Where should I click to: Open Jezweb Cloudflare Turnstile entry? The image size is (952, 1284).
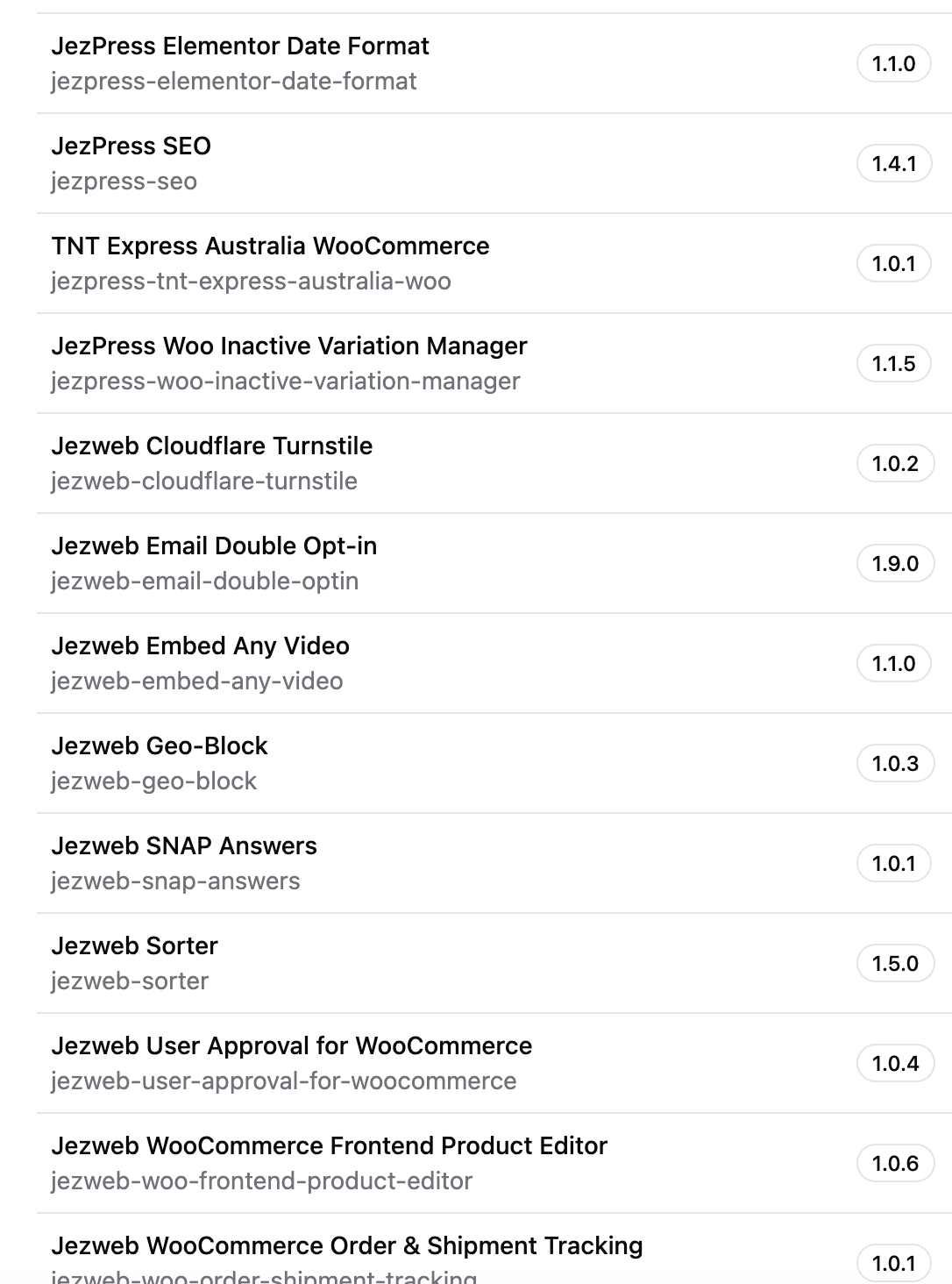(x=212, y=446)
